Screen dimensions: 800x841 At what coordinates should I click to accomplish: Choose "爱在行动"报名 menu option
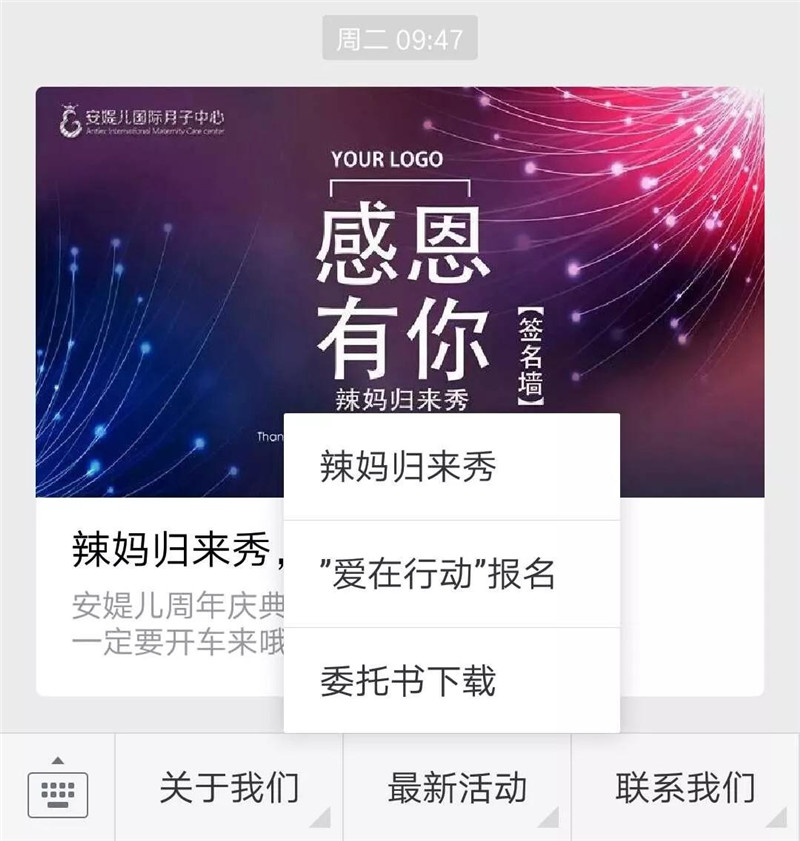point(451,574)
